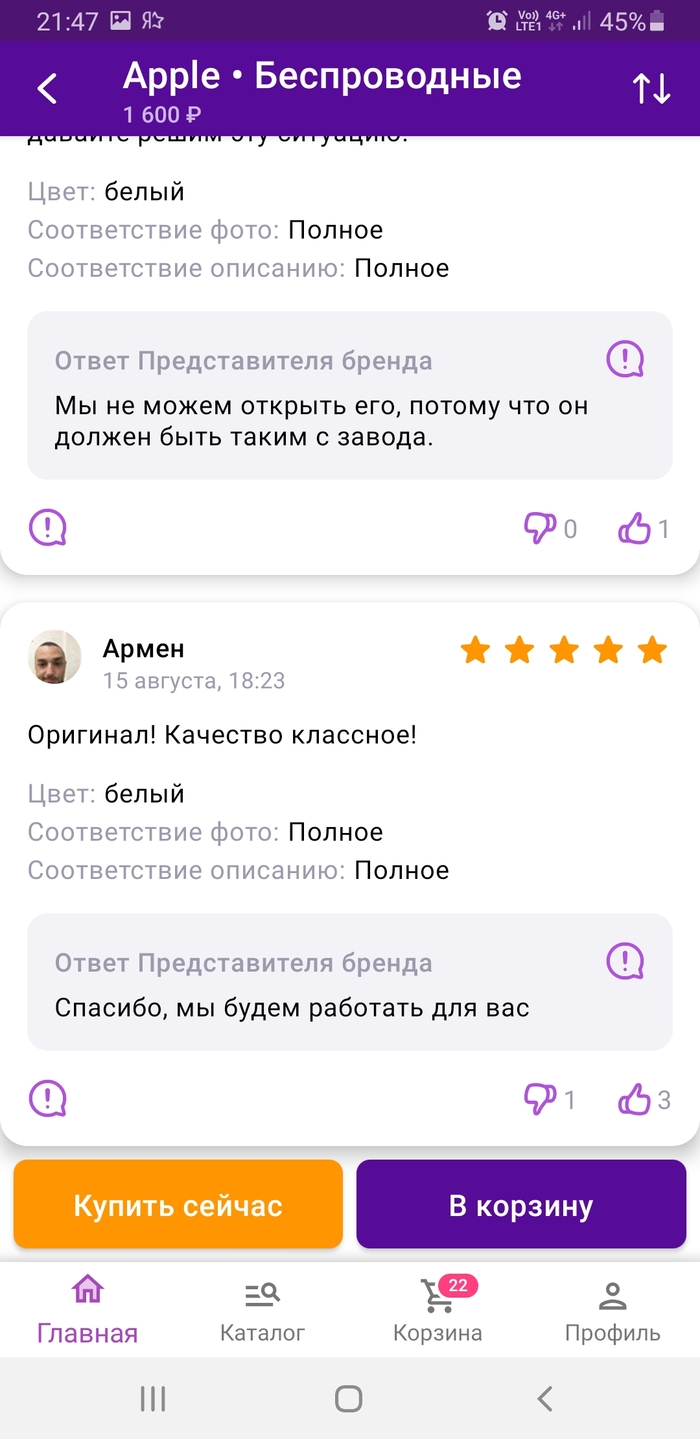Viewport: 700px width, 1439px height.
Task: Switch to the Главная tab
Action: [x=88, y=1310]
